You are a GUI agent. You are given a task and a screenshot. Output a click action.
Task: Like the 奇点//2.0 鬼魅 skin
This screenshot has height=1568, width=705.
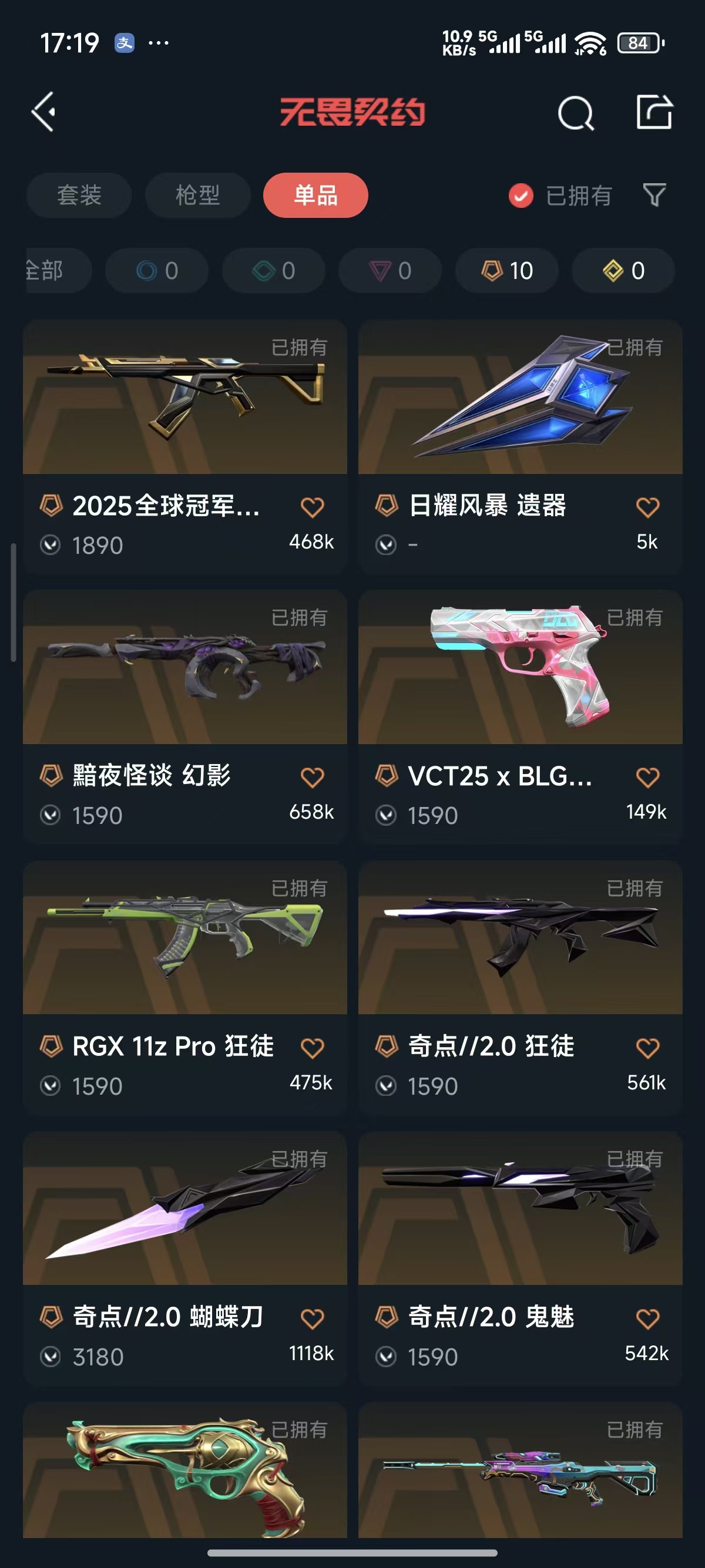(x=647, y=1319)
